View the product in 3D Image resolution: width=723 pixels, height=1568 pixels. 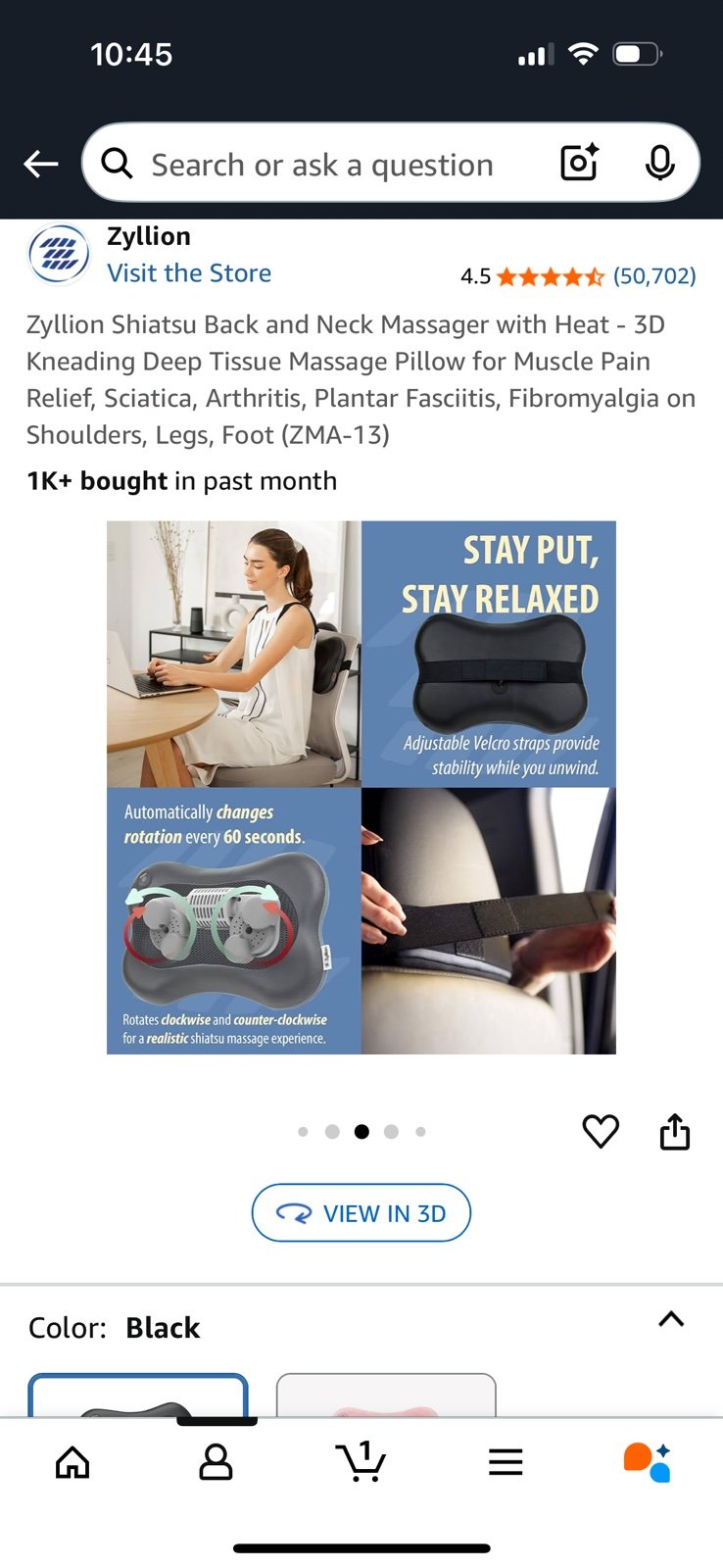coord(361,1213)
